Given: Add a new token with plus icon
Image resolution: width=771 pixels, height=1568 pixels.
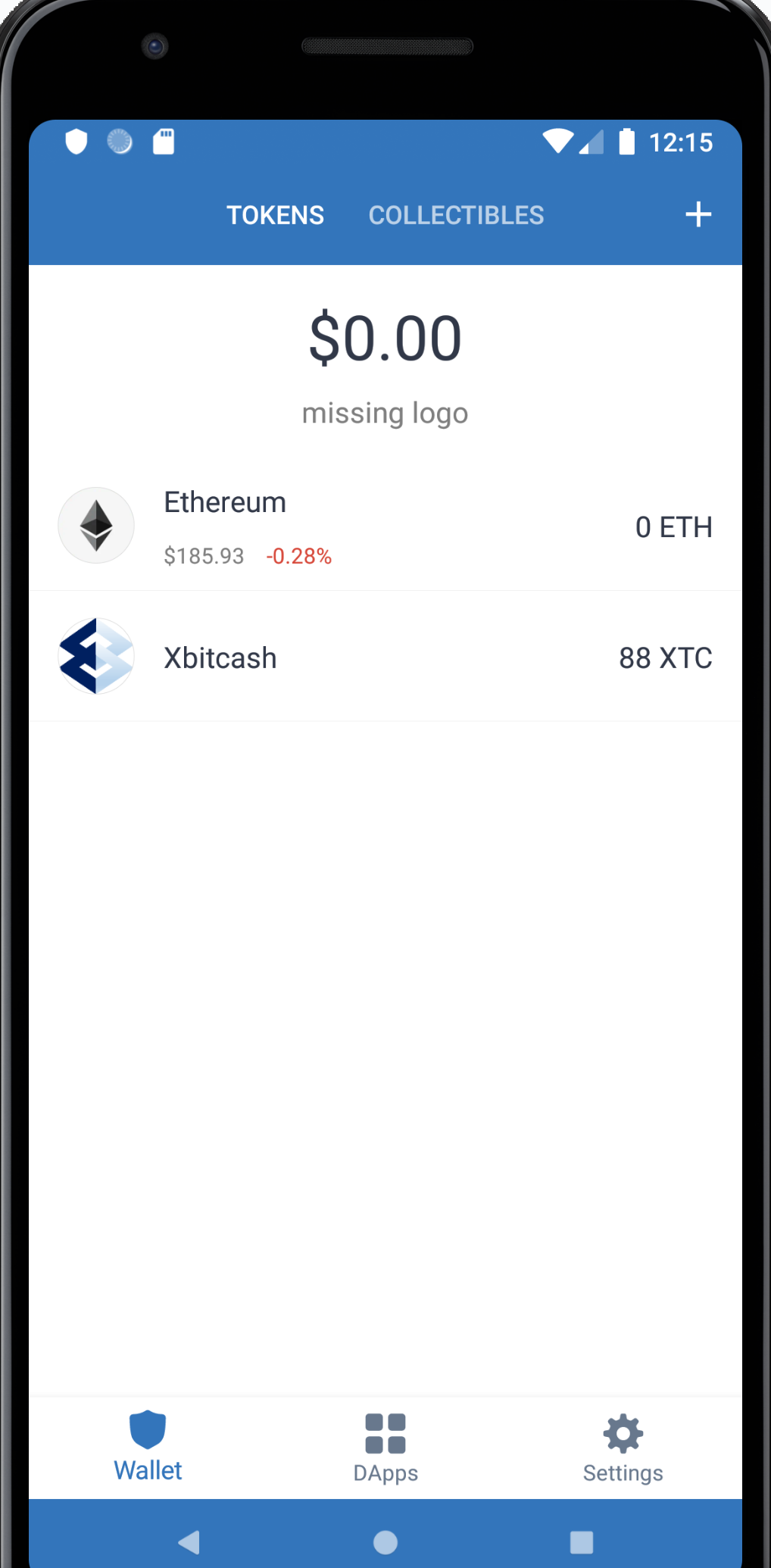Looking at the screenshot, I should coord(698,214).
